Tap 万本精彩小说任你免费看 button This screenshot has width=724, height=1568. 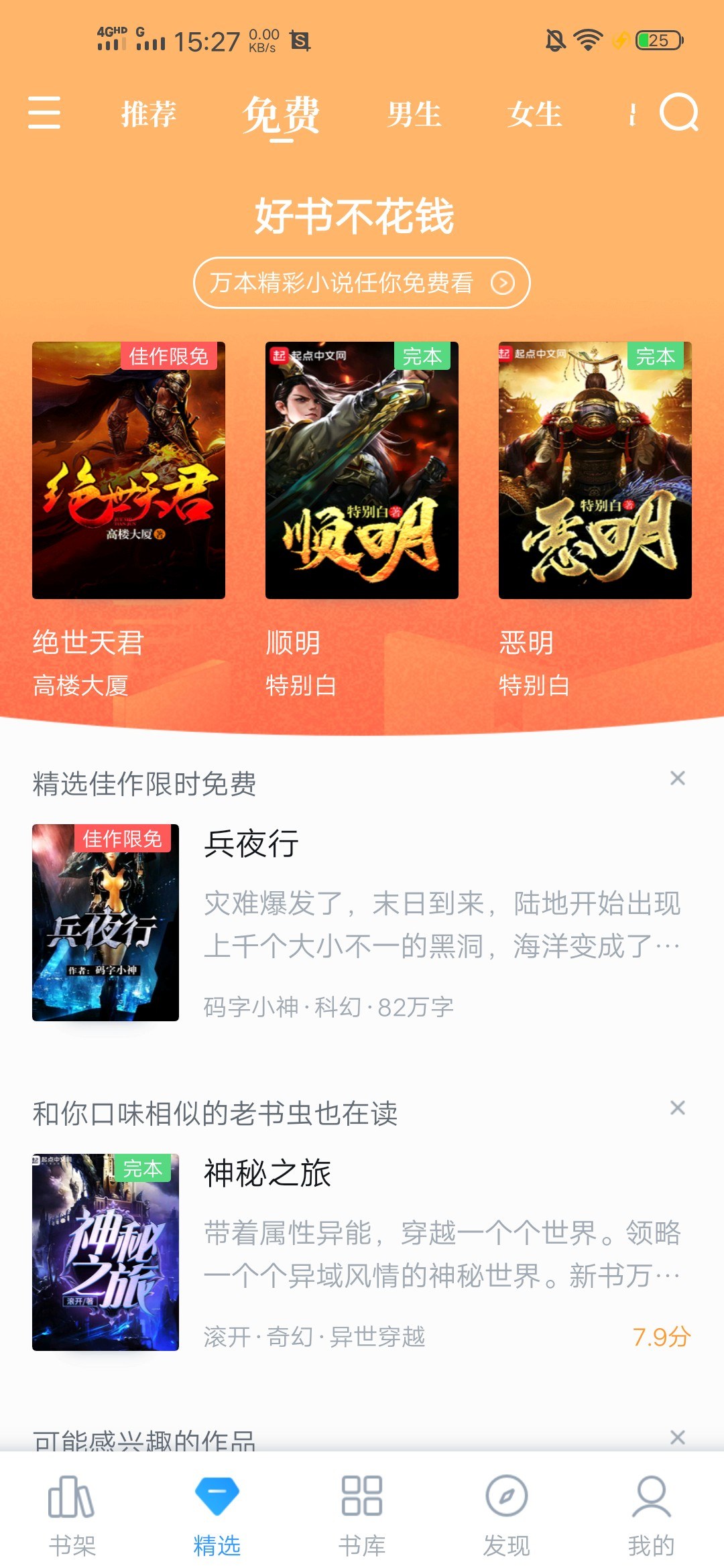click(362, 283)
